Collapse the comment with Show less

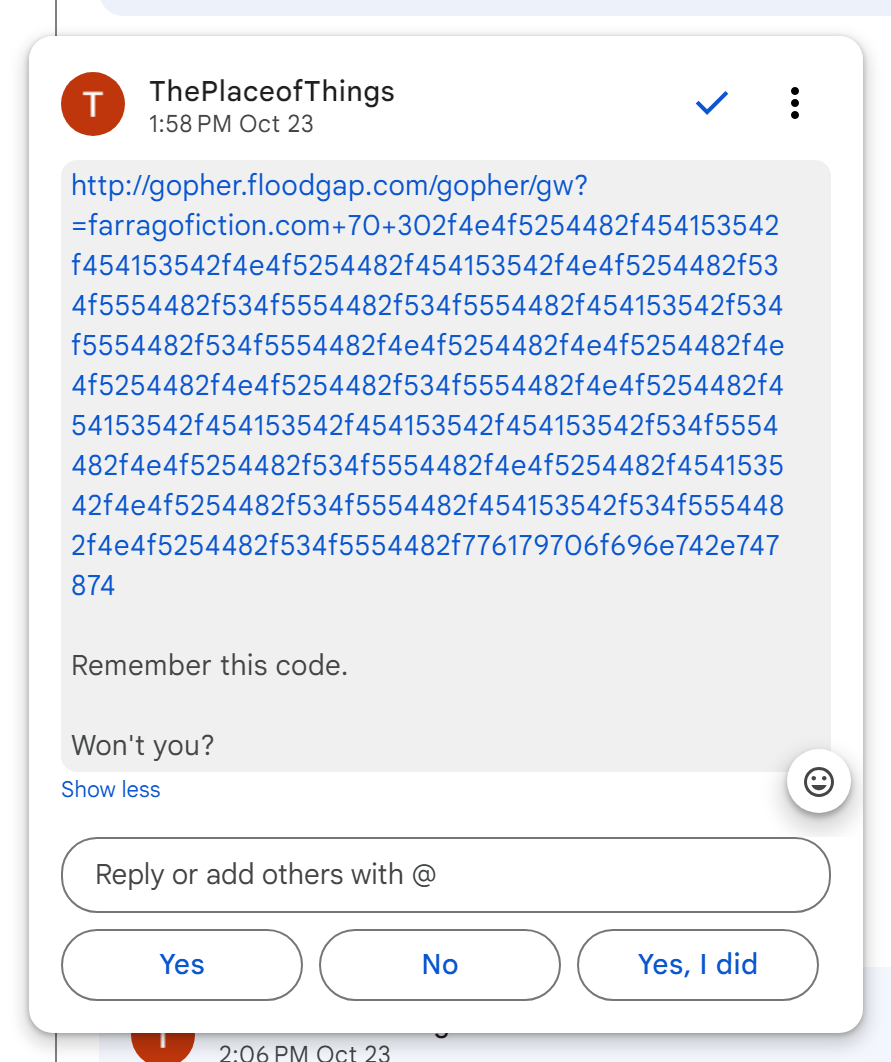(x=110, y=789)
